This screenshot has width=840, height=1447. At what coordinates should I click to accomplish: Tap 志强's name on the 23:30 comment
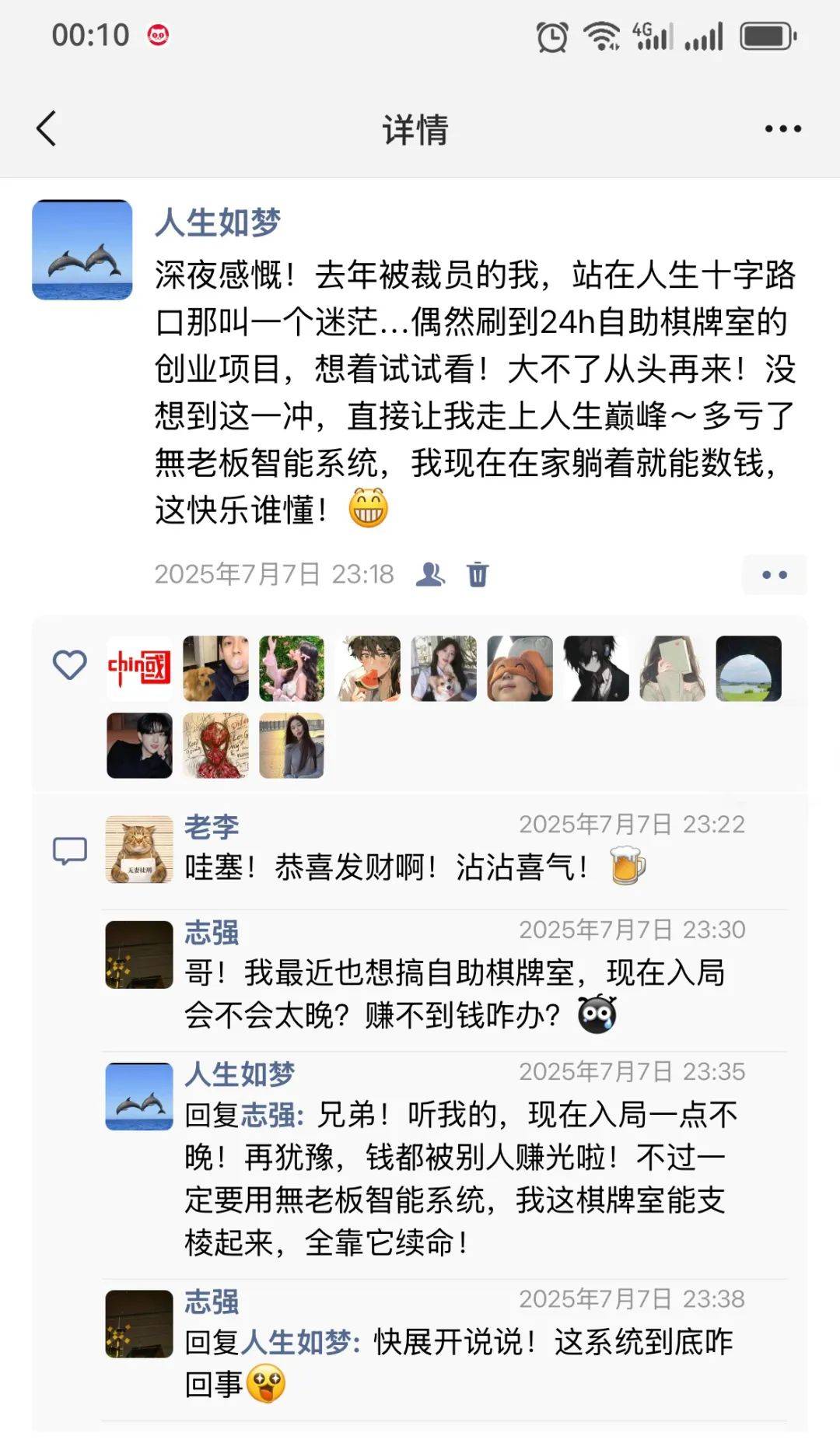[x=212, y=932]
